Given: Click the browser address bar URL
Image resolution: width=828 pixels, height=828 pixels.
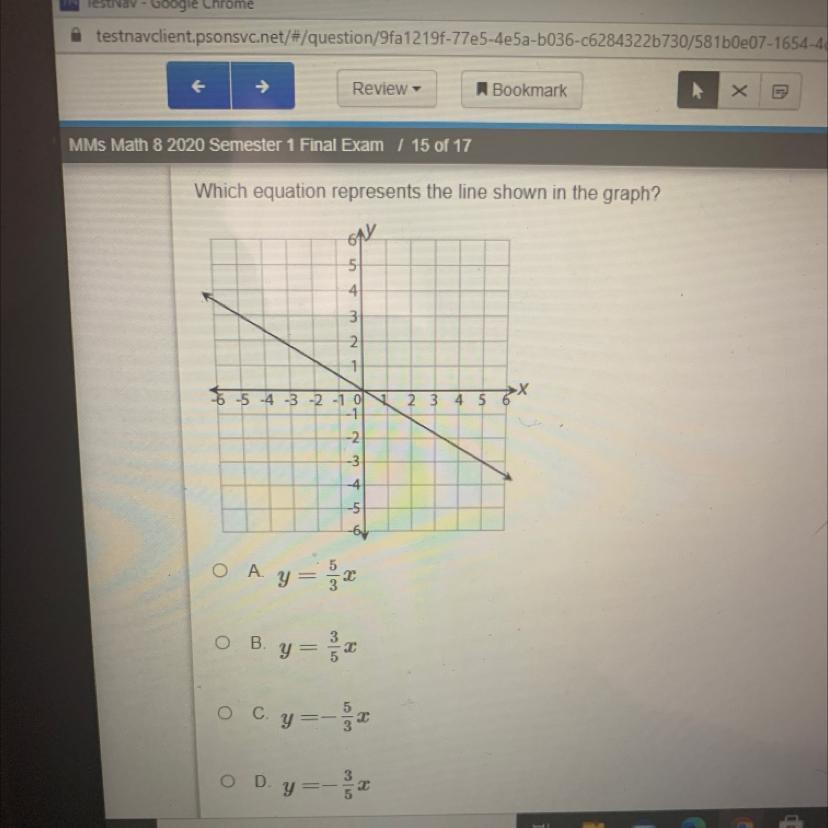Looking at the screenshot, I should click(454, 39).
